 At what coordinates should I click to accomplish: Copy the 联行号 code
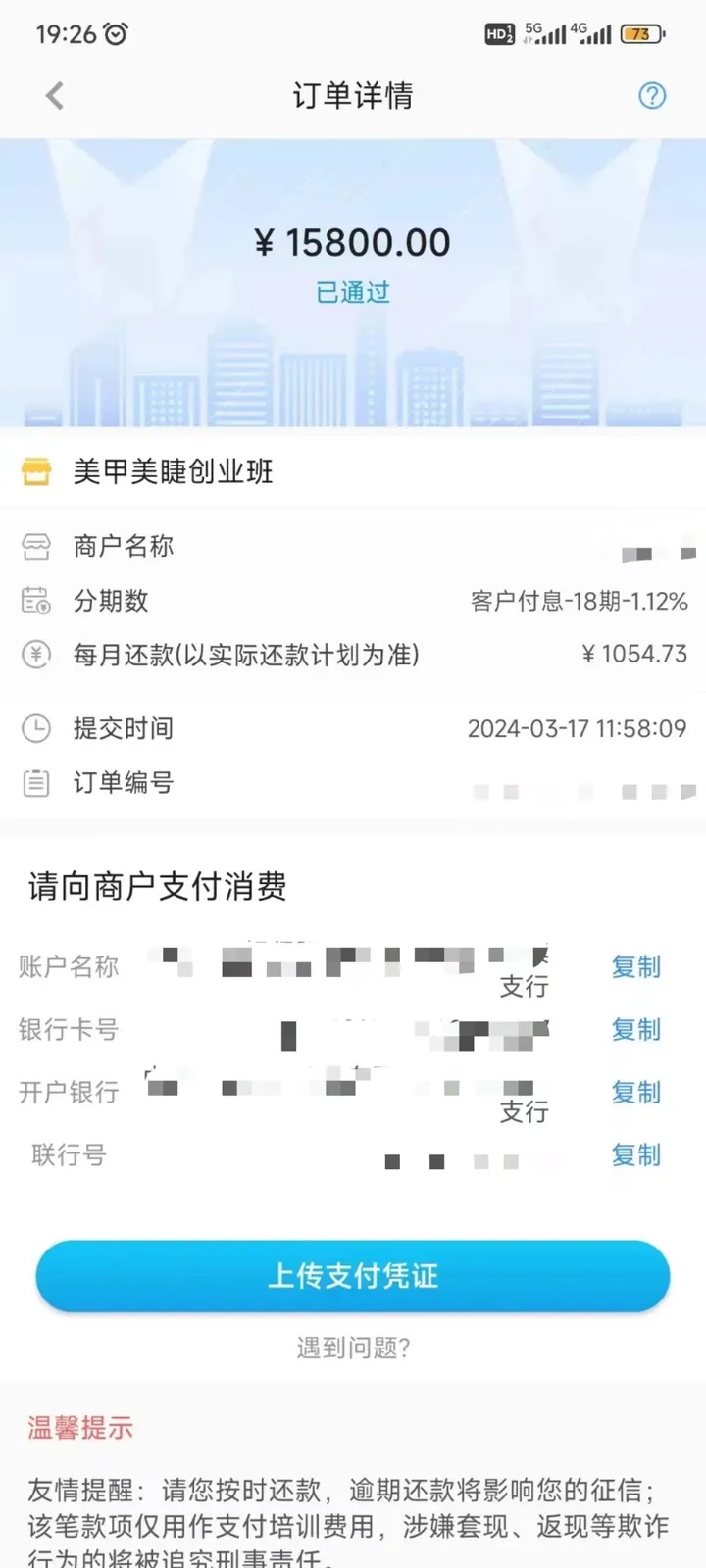click(x=635, y=1155)
